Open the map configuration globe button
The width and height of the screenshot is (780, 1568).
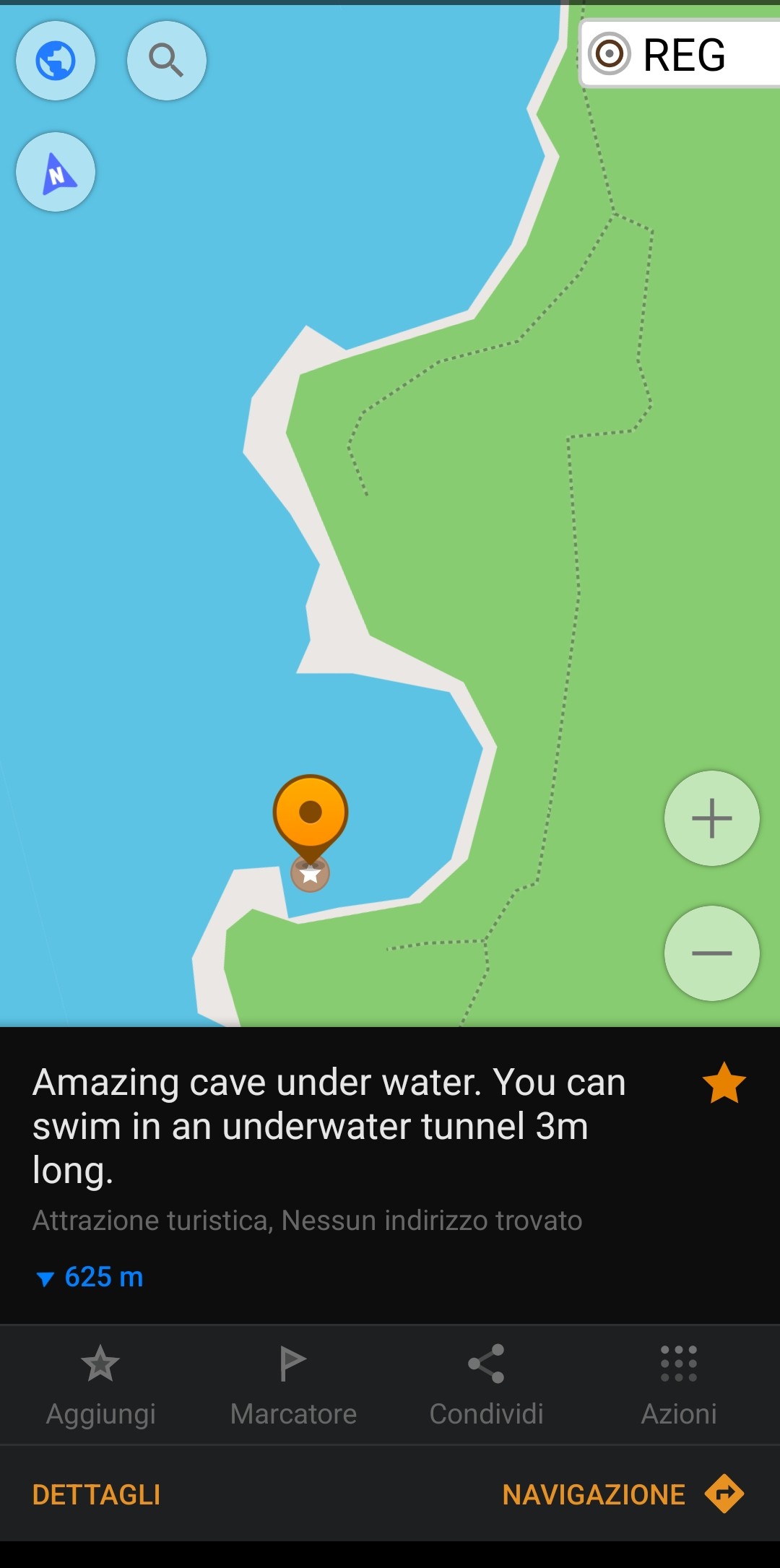point(56,61)
